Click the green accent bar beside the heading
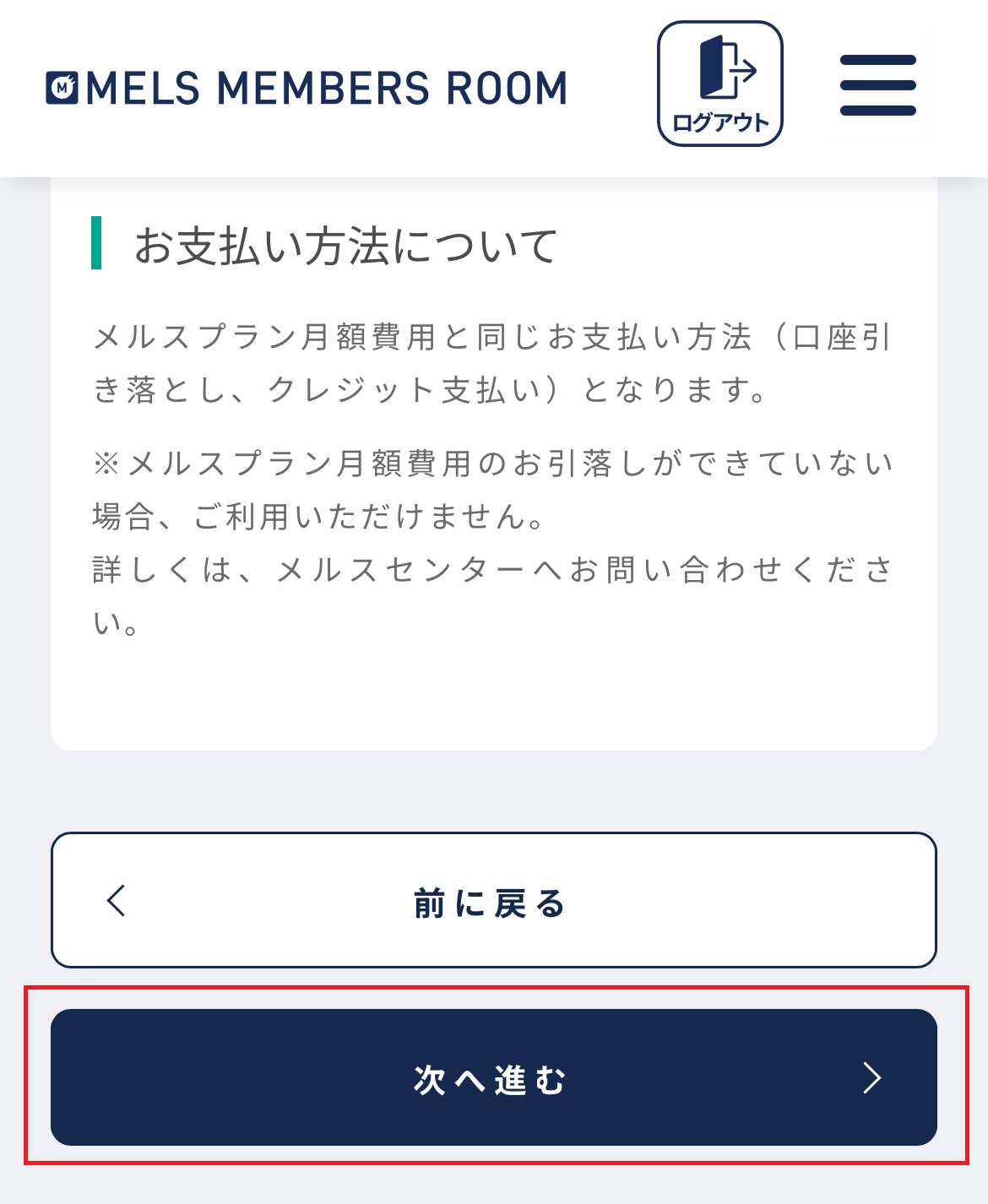This screenshot has width=988, height=1204. click(x=95, y=243)
